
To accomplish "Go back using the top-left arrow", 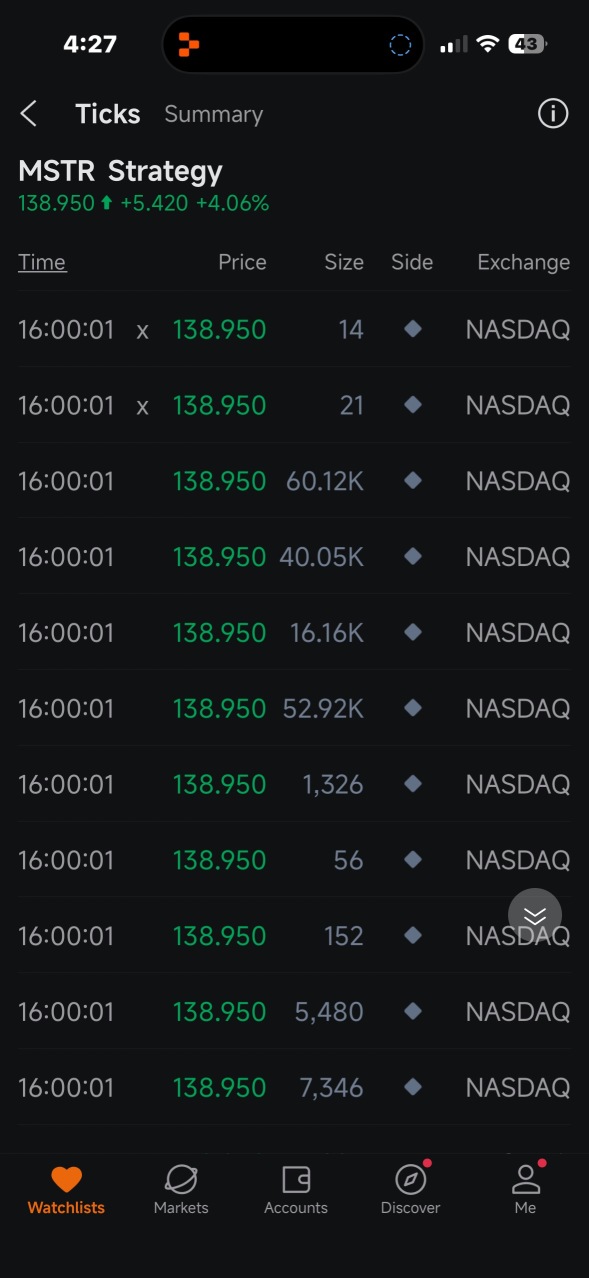I will [29, 114].
